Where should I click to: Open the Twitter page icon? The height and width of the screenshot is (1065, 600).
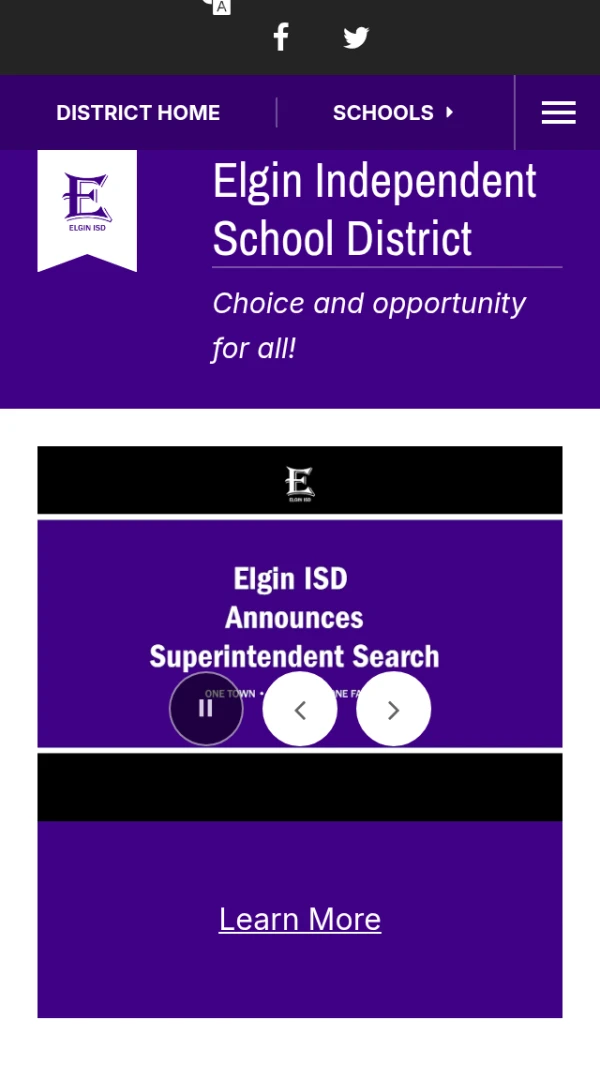point(356,38)
